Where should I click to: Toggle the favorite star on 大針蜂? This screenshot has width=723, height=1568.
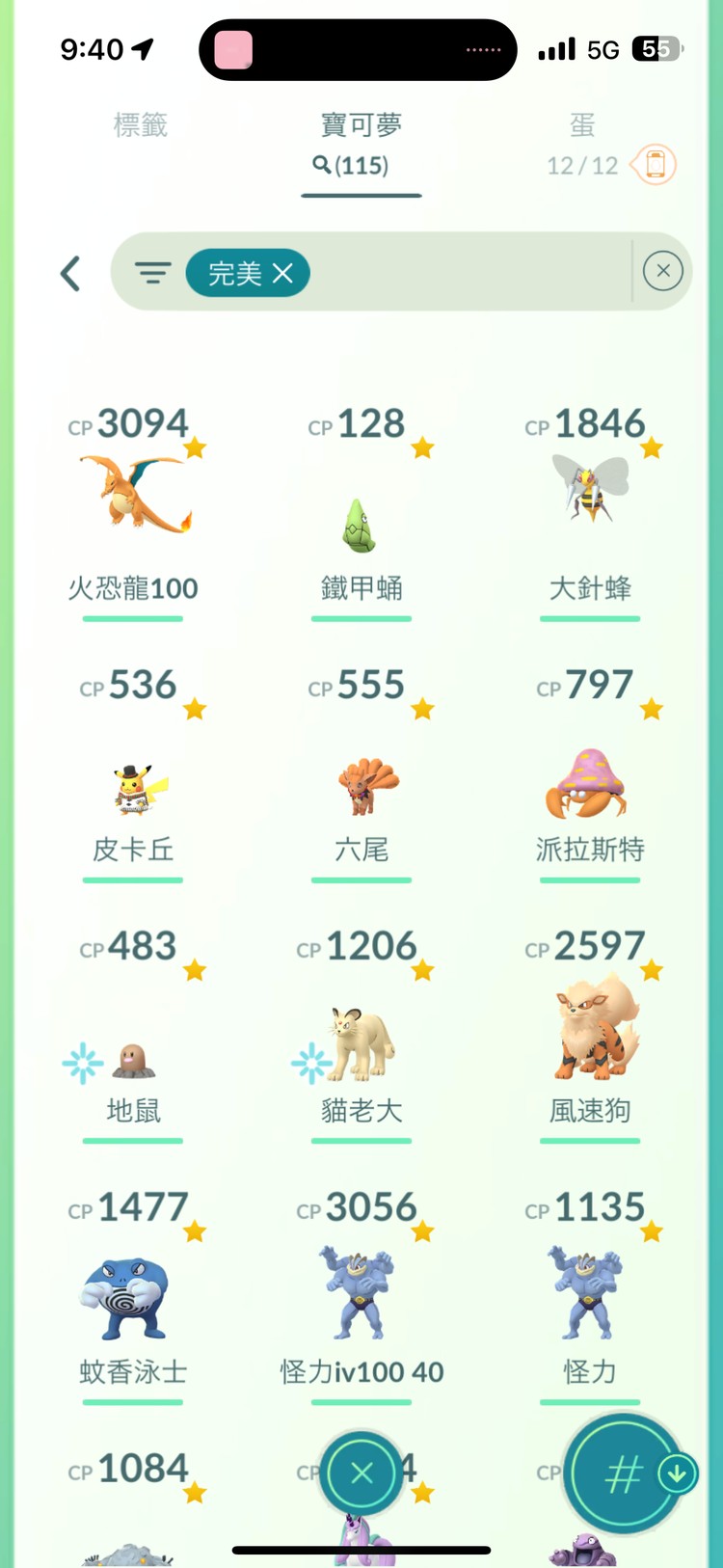[x=651, y=446]
